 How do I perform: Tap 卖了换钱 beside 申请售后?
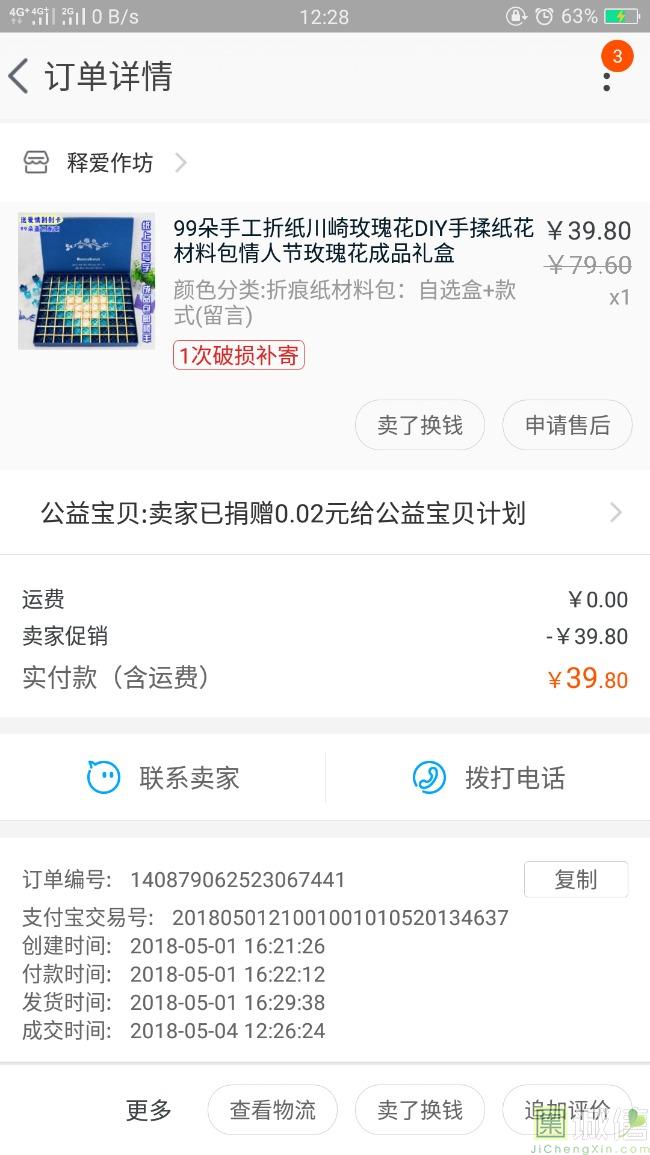pos(420,425)
